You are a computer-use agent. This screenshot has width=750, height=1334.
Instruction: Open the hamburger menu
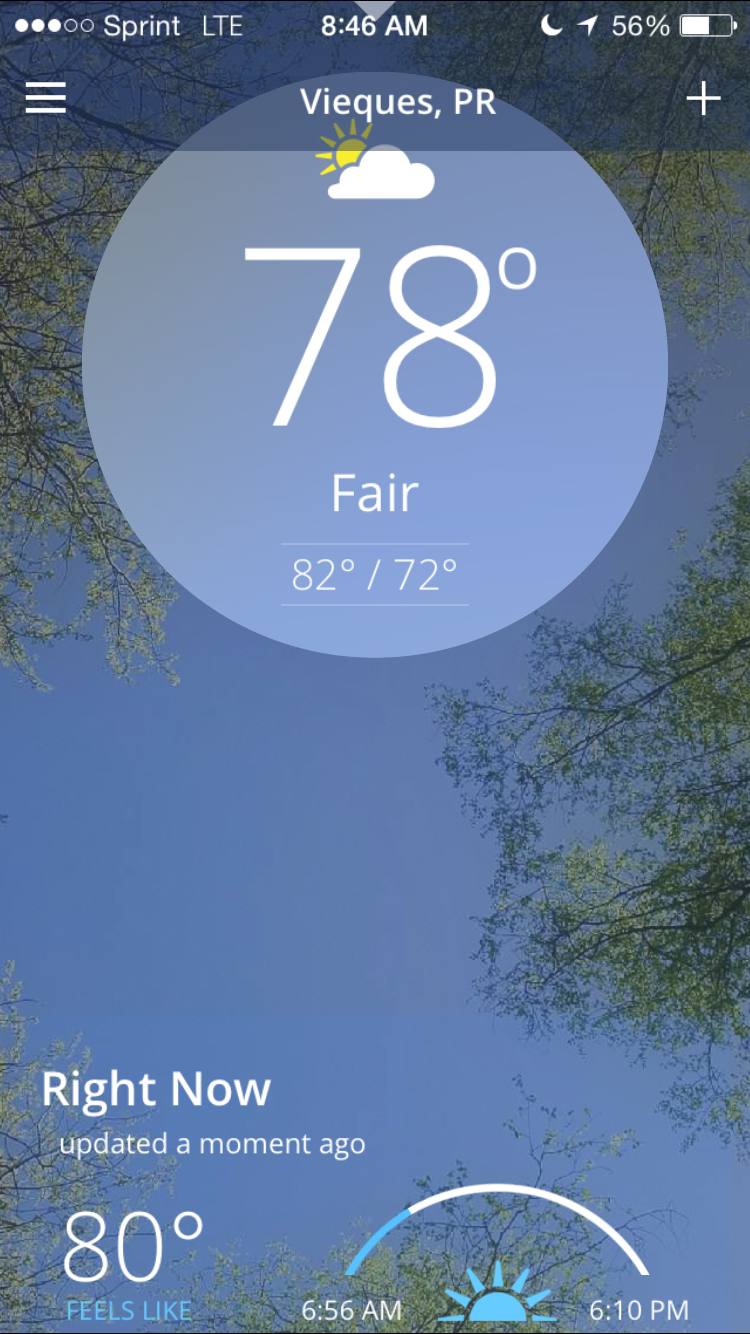point(46,98)
